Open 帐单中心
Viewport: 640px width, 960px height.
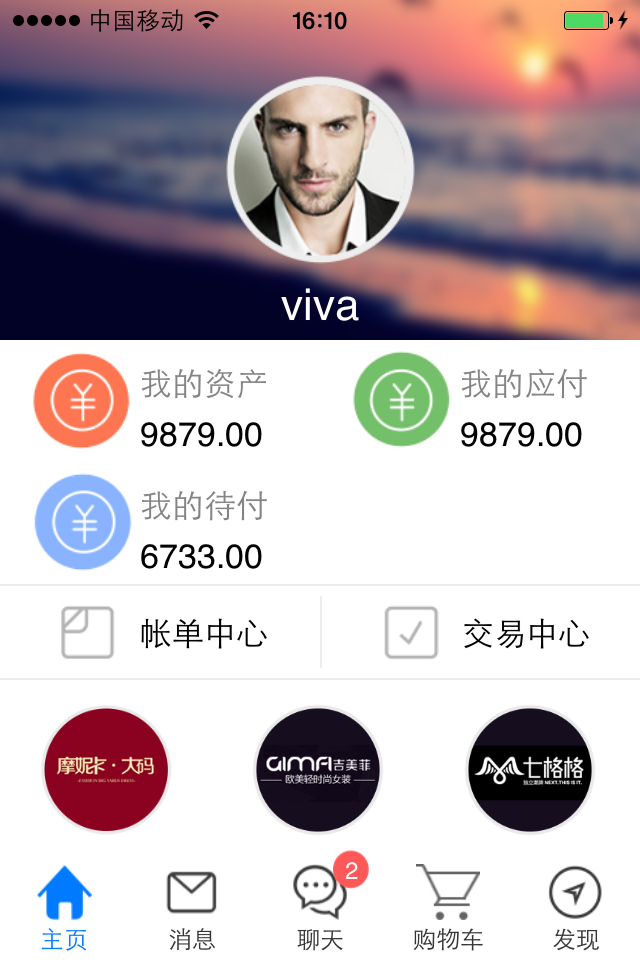[x=165, y=633]
